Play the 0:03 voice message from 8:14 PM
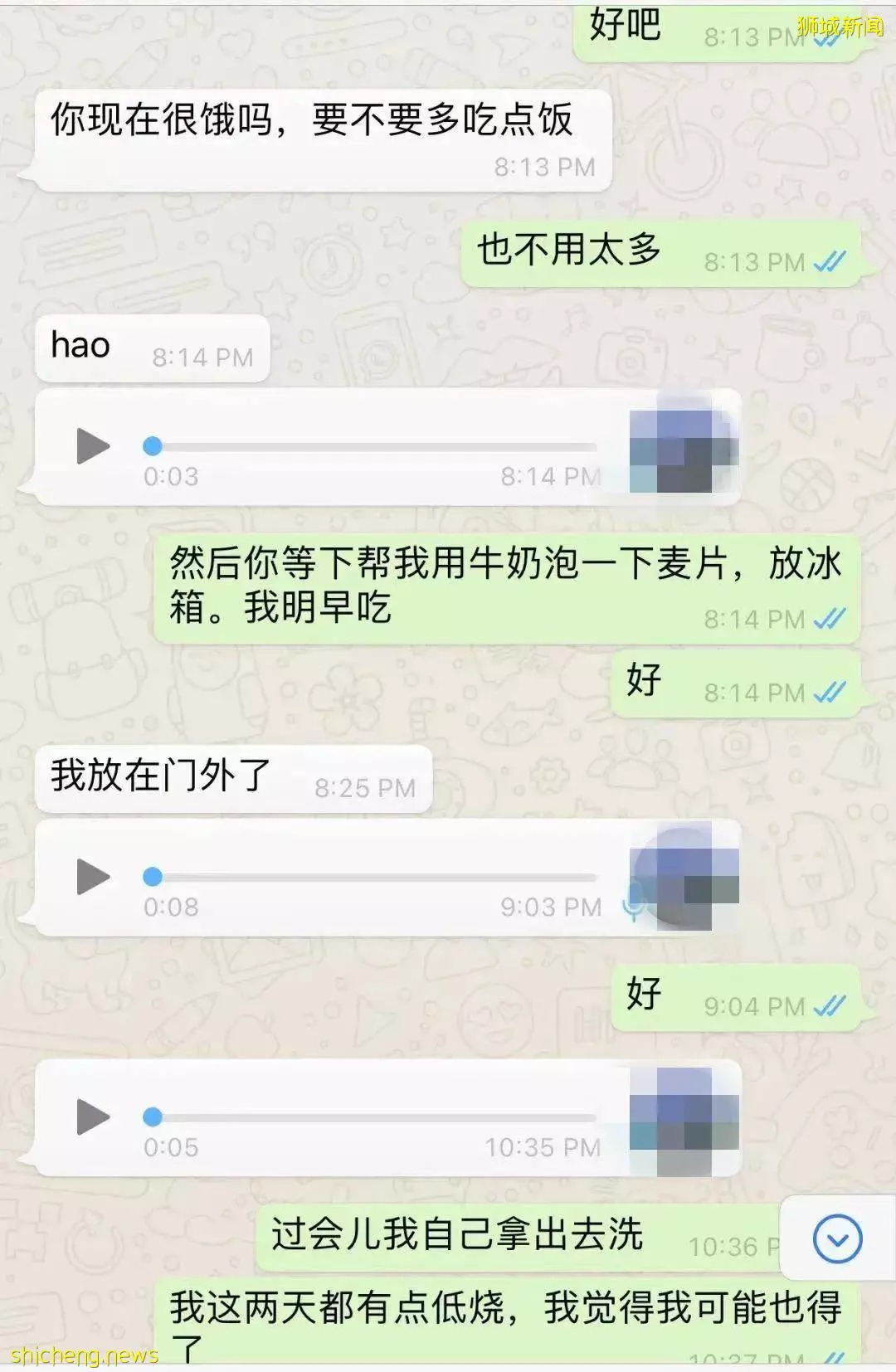896x1372 pixels. click(x=93, y=446)
